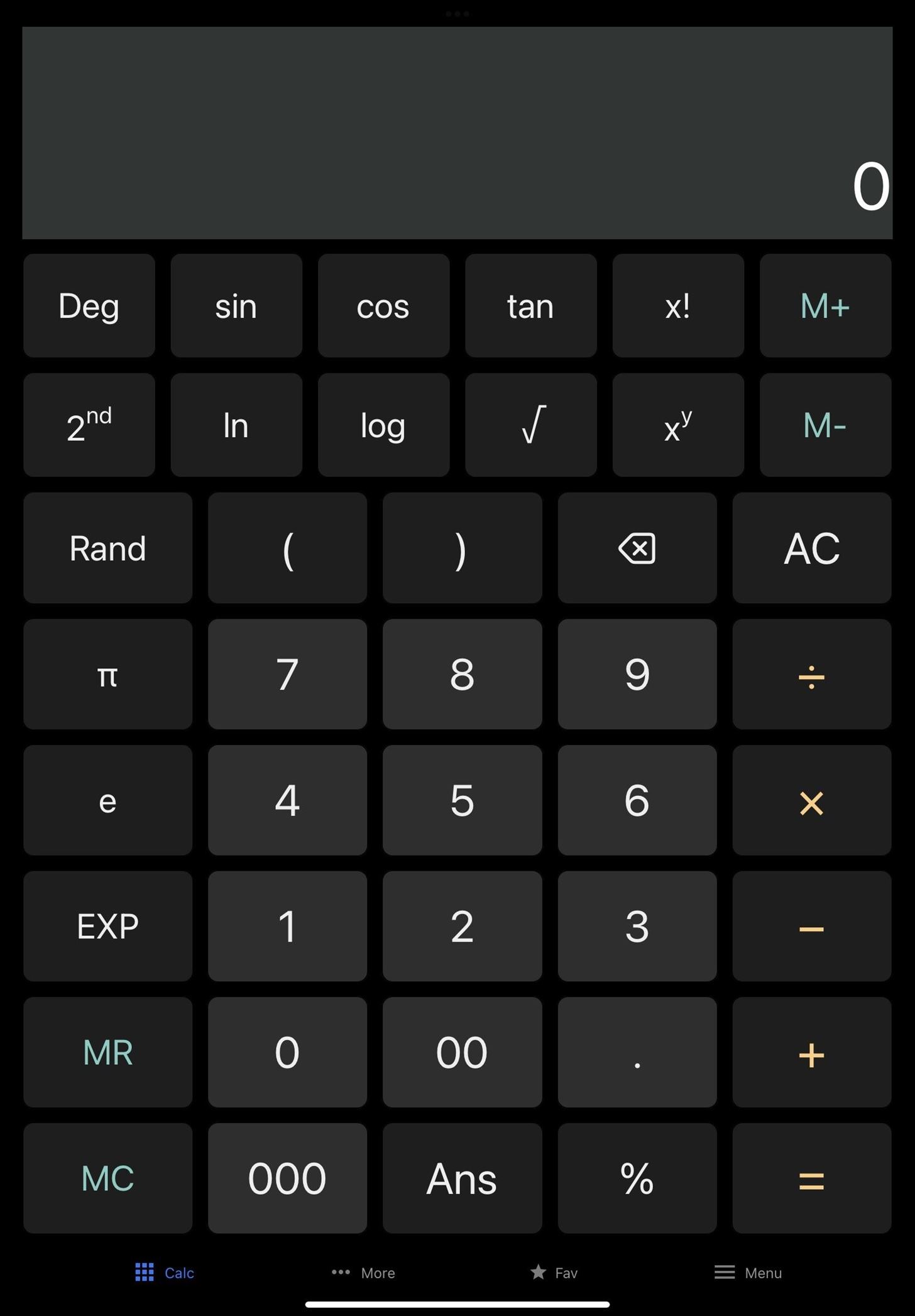915x1316 pixels.
Task: Tap the Rand random number key
Action: pyautogui.click(x=107, y=547)
